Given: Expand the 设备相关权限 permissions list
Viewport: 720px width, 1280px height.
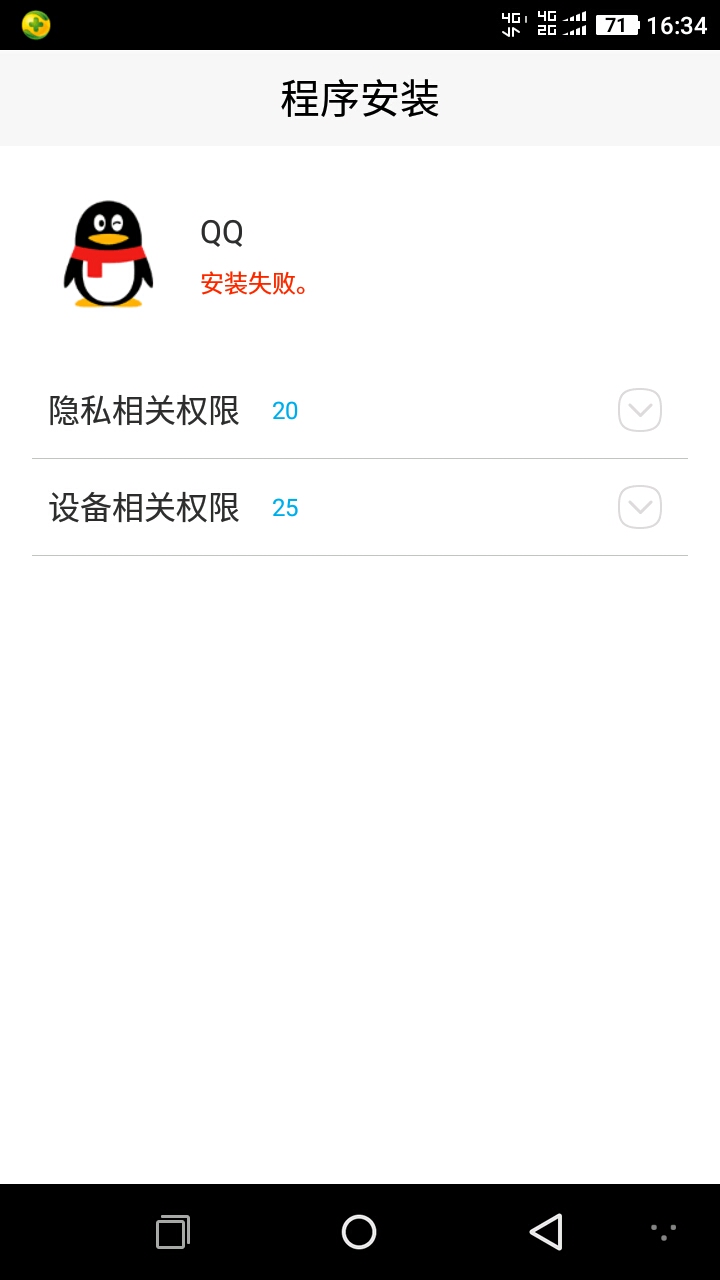Looking at the screenshot, I should click(640, 507).
